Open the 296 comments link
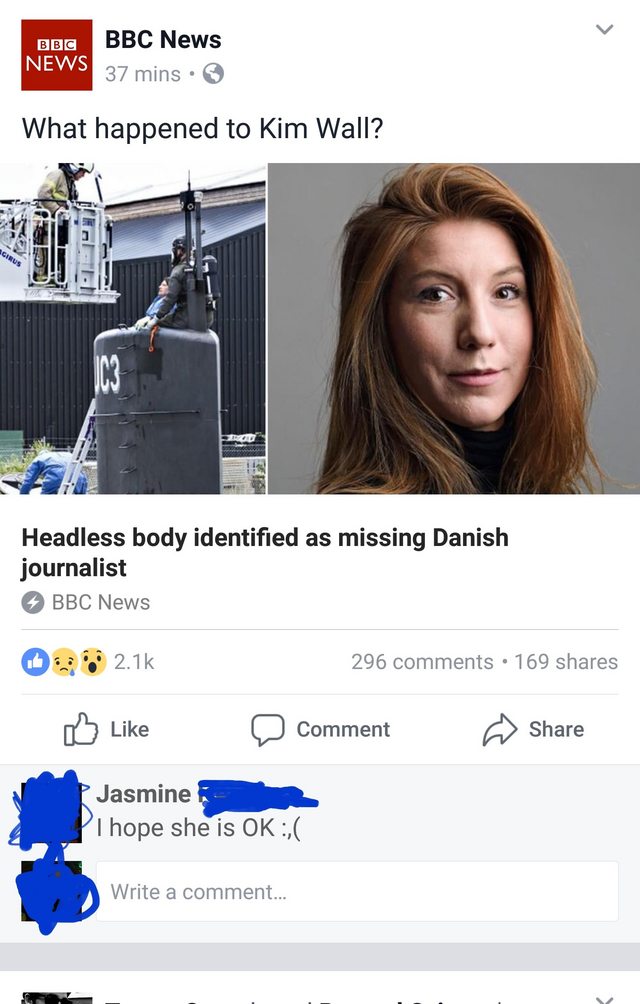Image resolution: width=640 pixels, height=1004 pixels. 422,662
